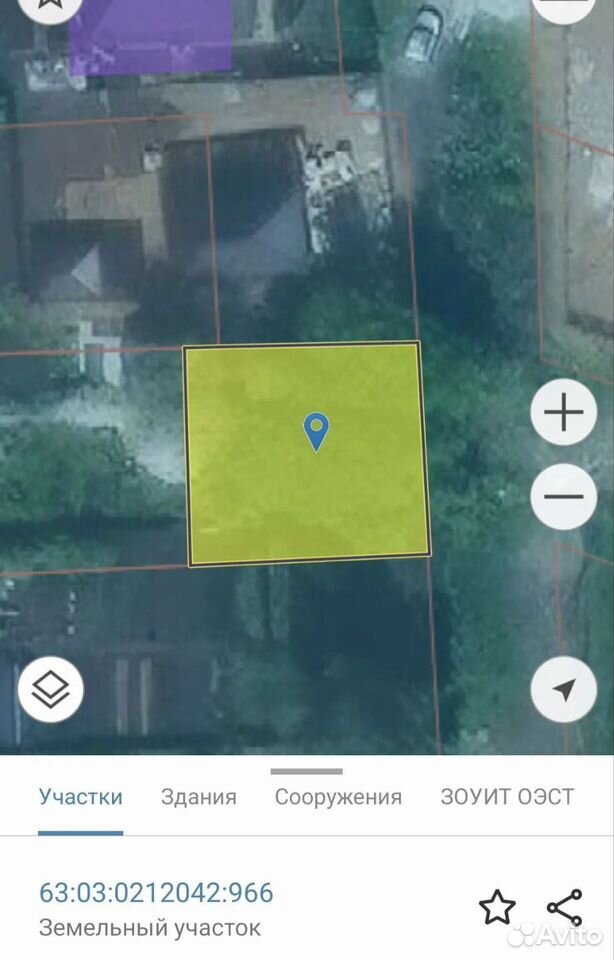Tap the blue location pin on the parcel

[x=316, y=432]
